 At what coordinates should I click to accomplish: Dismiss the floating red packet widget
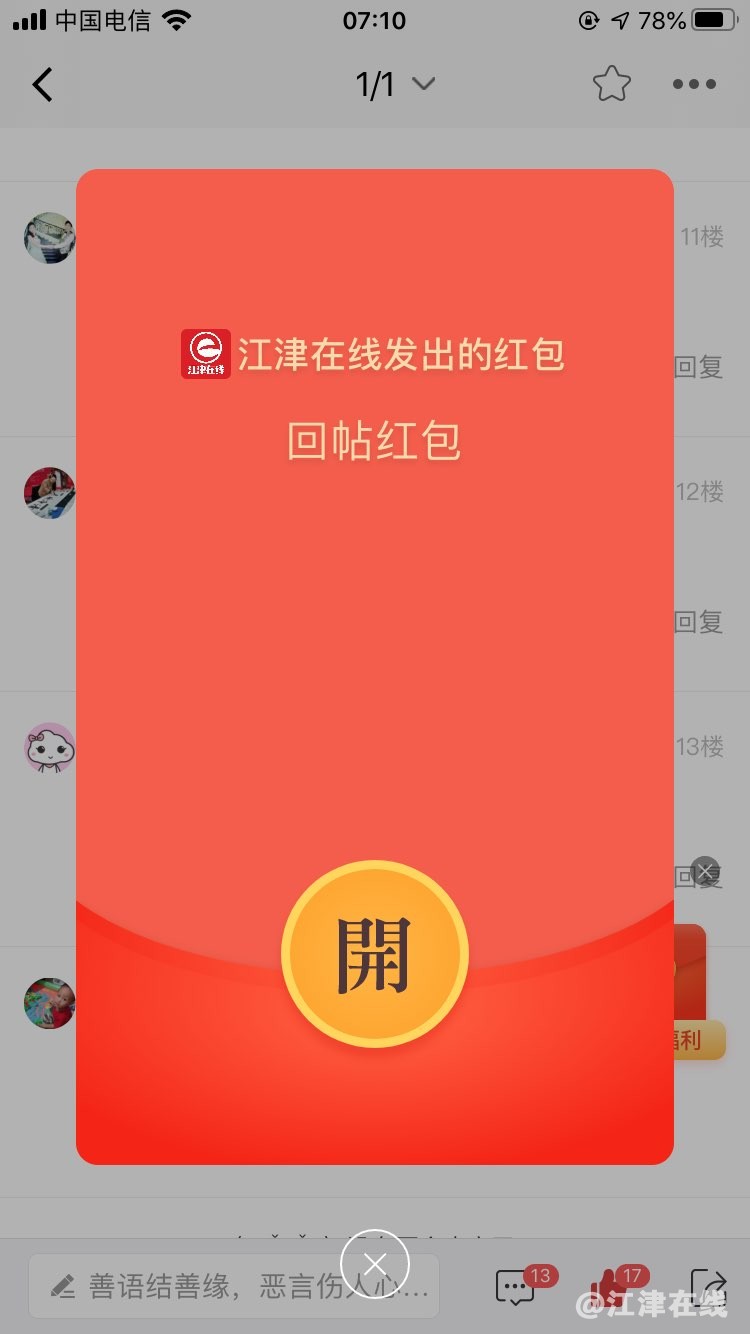coord(705,871)
